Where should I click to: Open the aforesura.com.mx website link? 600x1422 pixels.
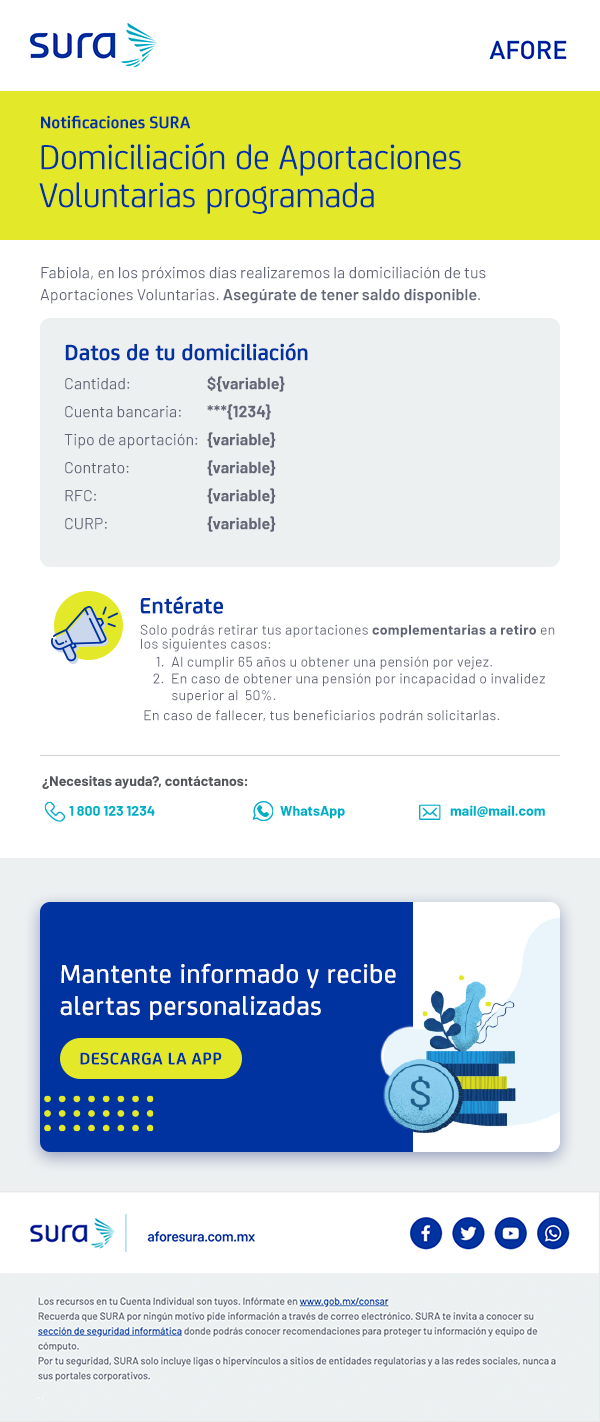tap(200, 1237)
